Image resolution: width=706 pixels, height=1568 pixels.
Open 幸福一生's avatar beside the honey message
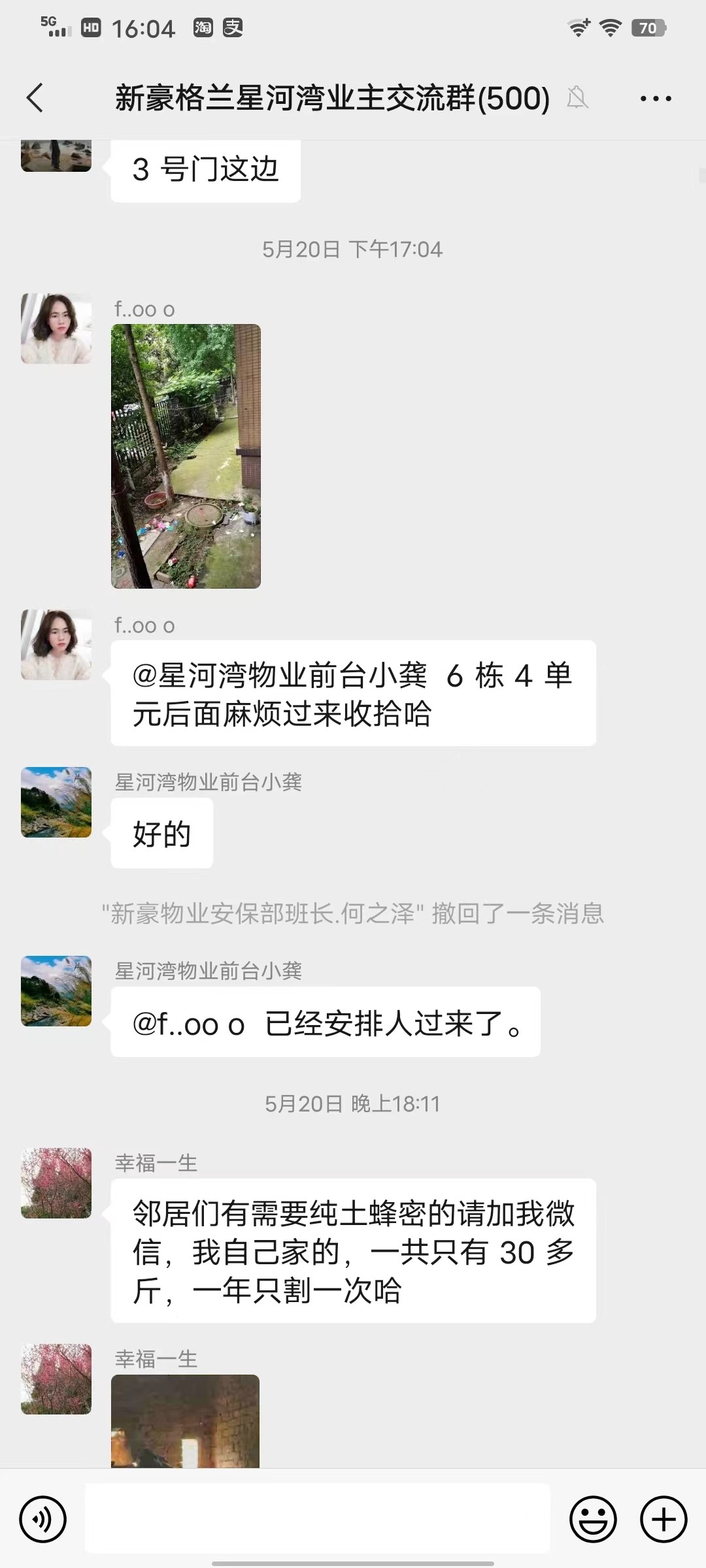pyautogui.click(x=56, y=1183)
